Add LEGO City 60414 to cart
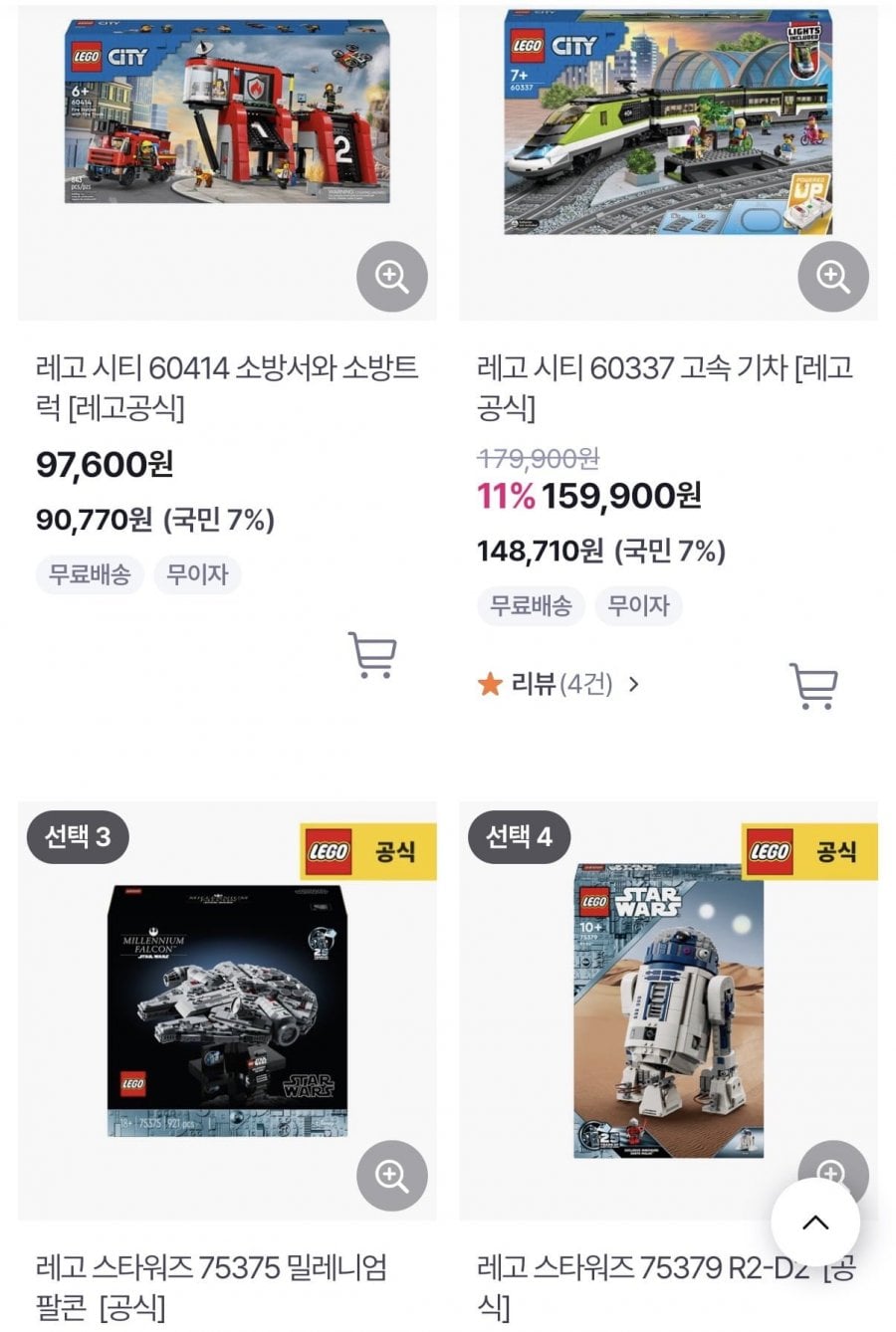Screen dimensions: 896x1332 pos(372,655)
